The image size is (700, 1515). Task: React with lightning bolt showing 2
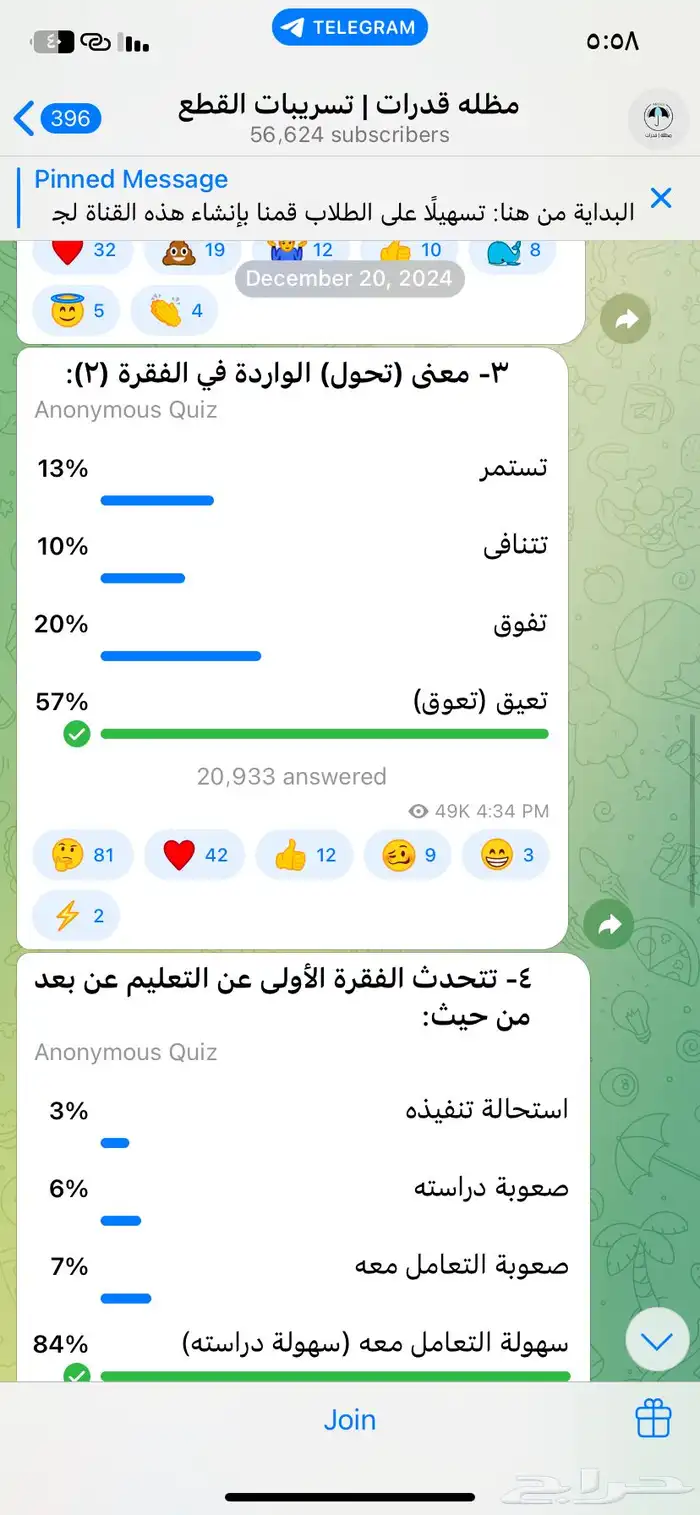coord(76,915)
